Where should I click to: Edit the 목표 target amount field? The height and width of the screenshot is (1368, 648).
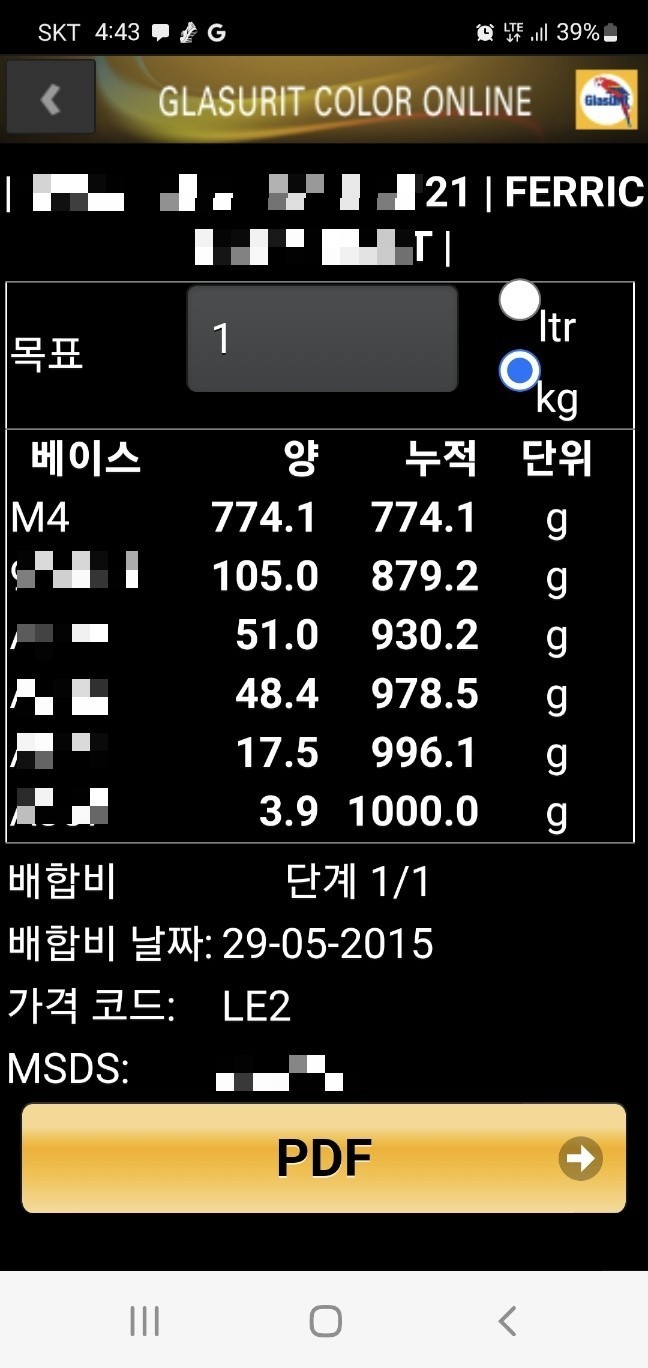322,339
